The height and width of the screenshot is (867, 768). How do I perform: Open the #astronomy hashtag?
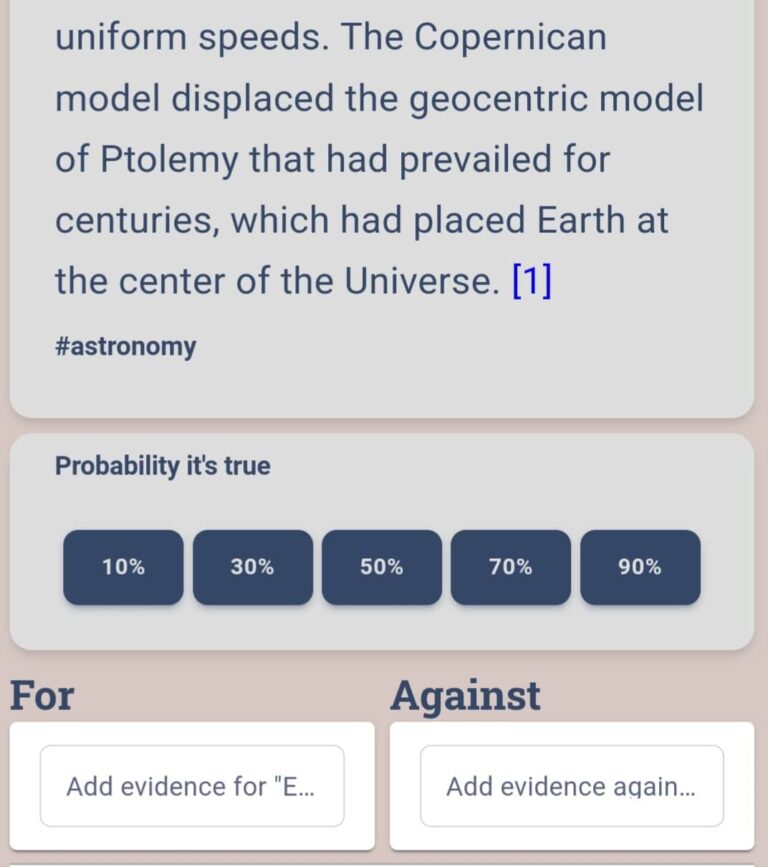pyautogui.click(x=125, y=347)
